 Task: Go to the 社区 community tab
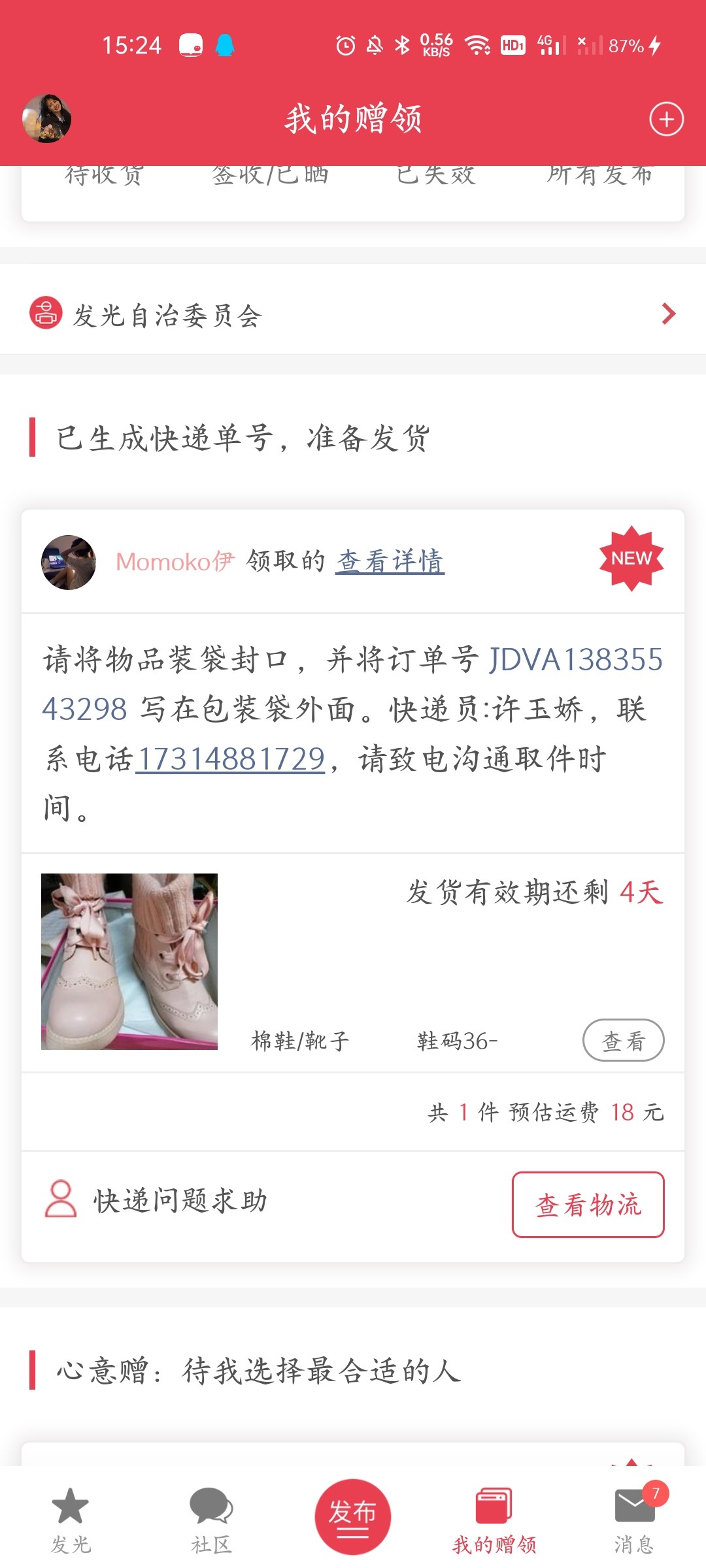[211, 1519]
